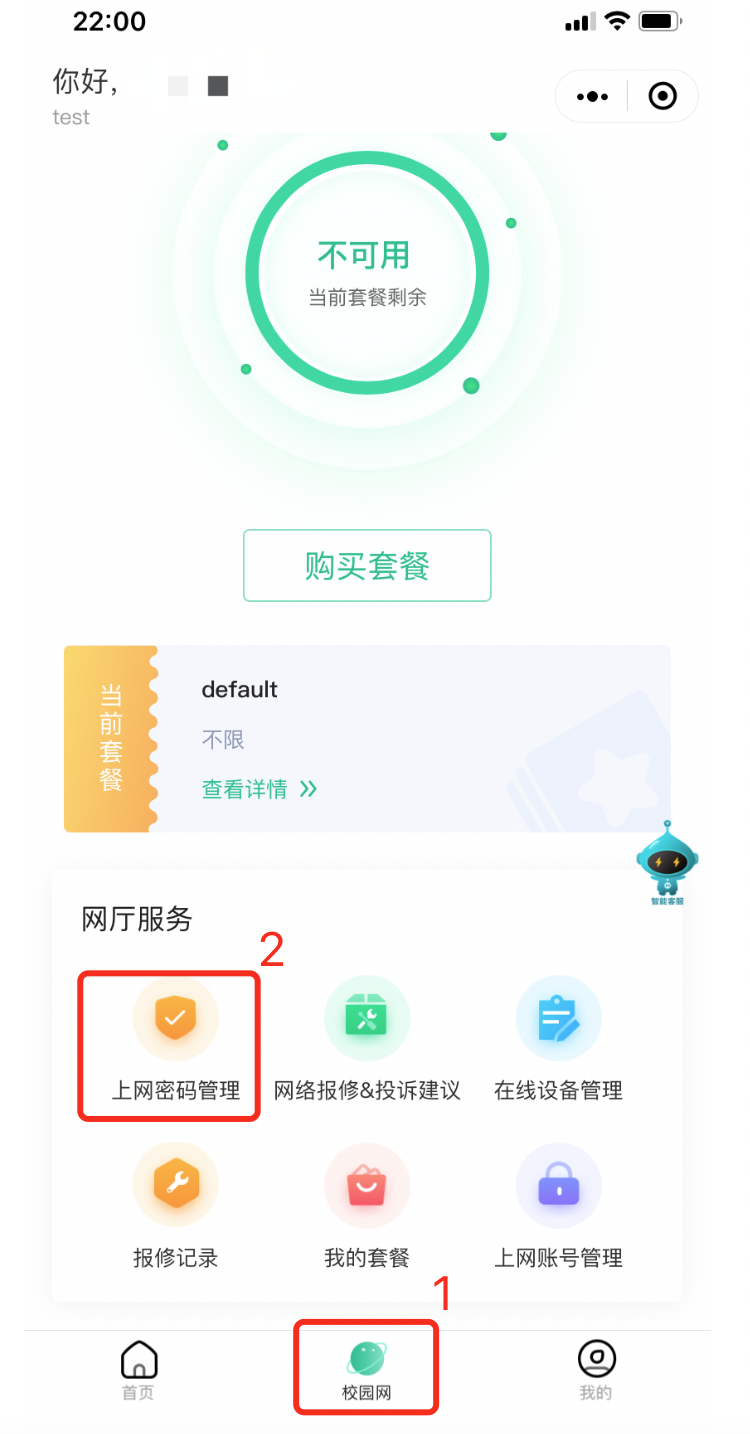The image size is (750, 1434).
Task: Go to the 我的 tab
Action: point(596,1370)
